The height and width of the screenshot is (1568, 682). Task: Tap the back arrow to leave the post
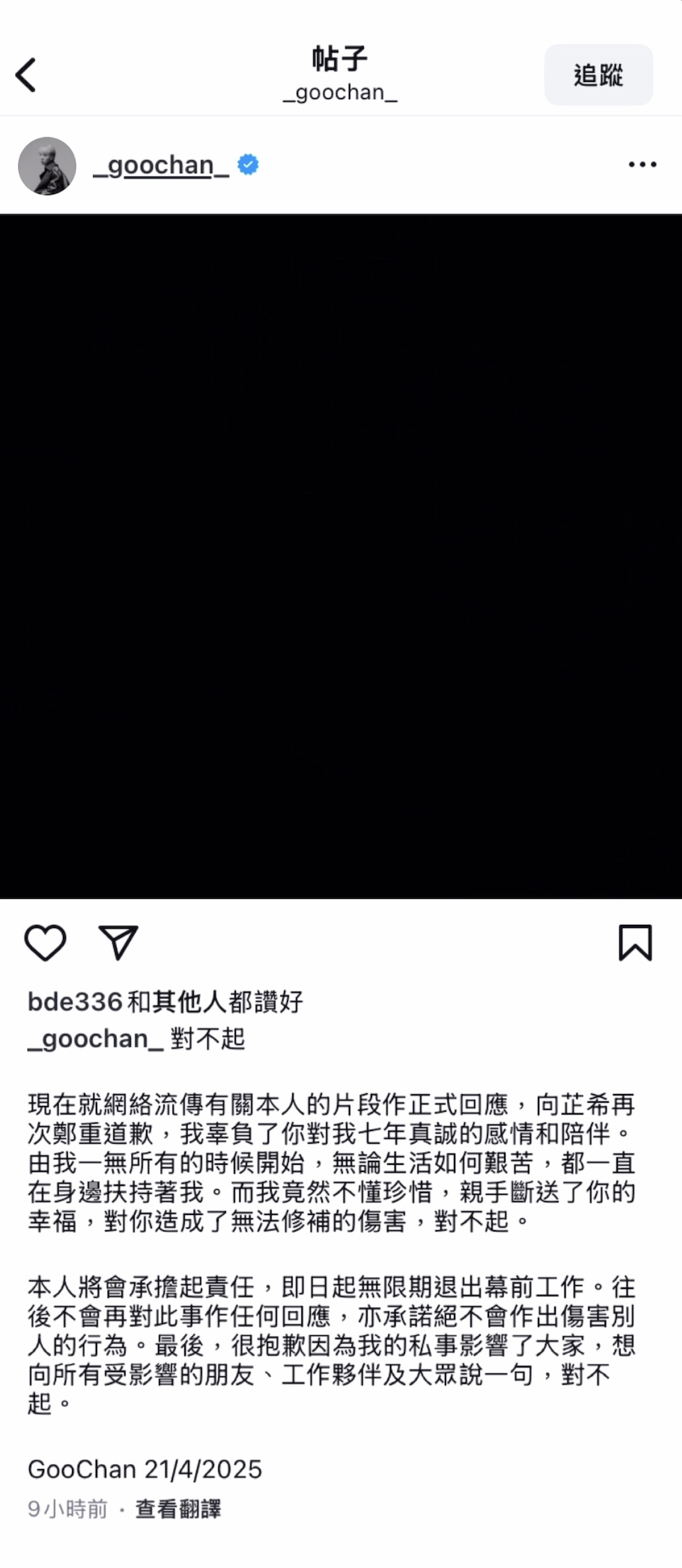coord(26,75)
